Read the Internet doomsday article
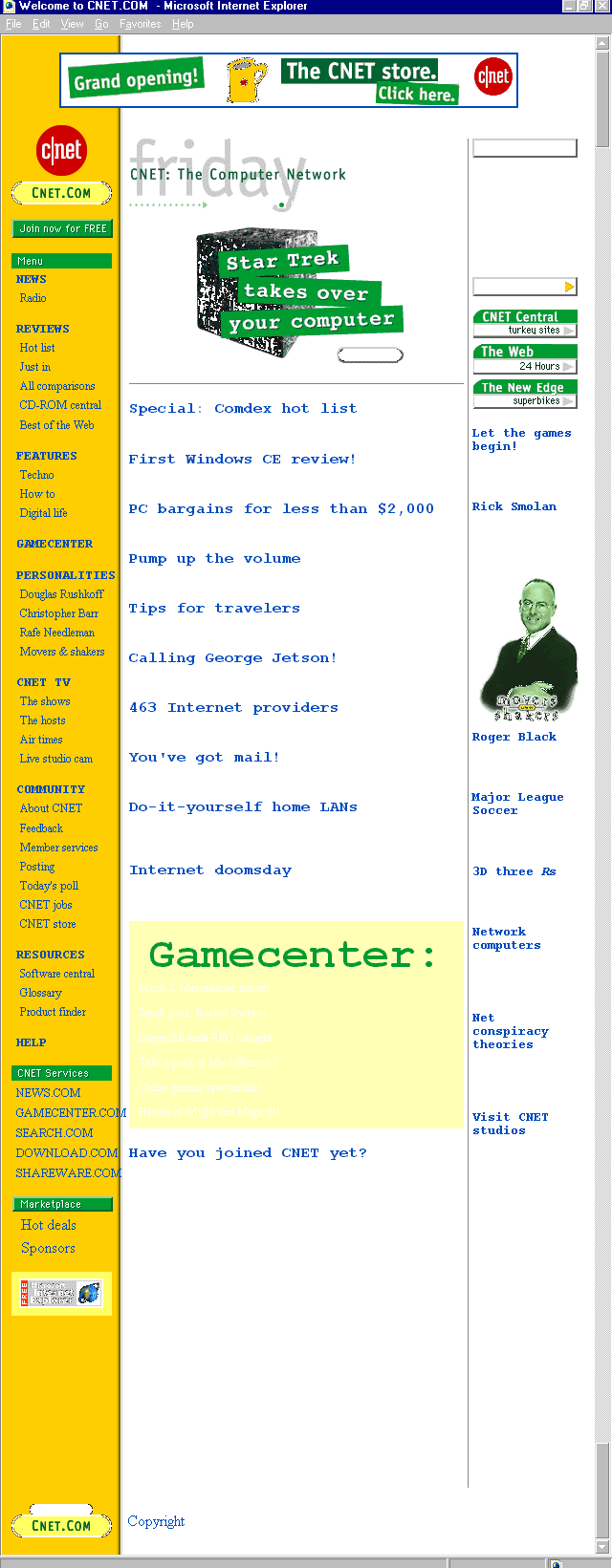The width and height of the screenshot is (612, 1568). click(x=210, y=870)
